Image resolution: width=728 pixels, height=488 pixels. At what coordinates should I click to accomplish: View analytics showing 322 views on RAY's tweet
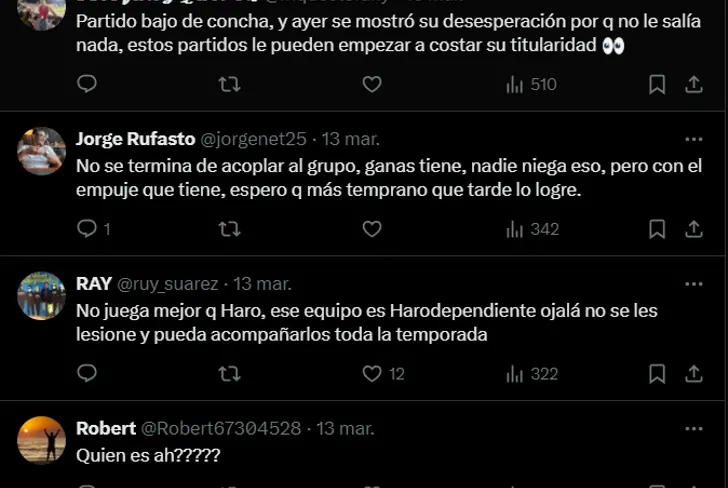(531, 373)
